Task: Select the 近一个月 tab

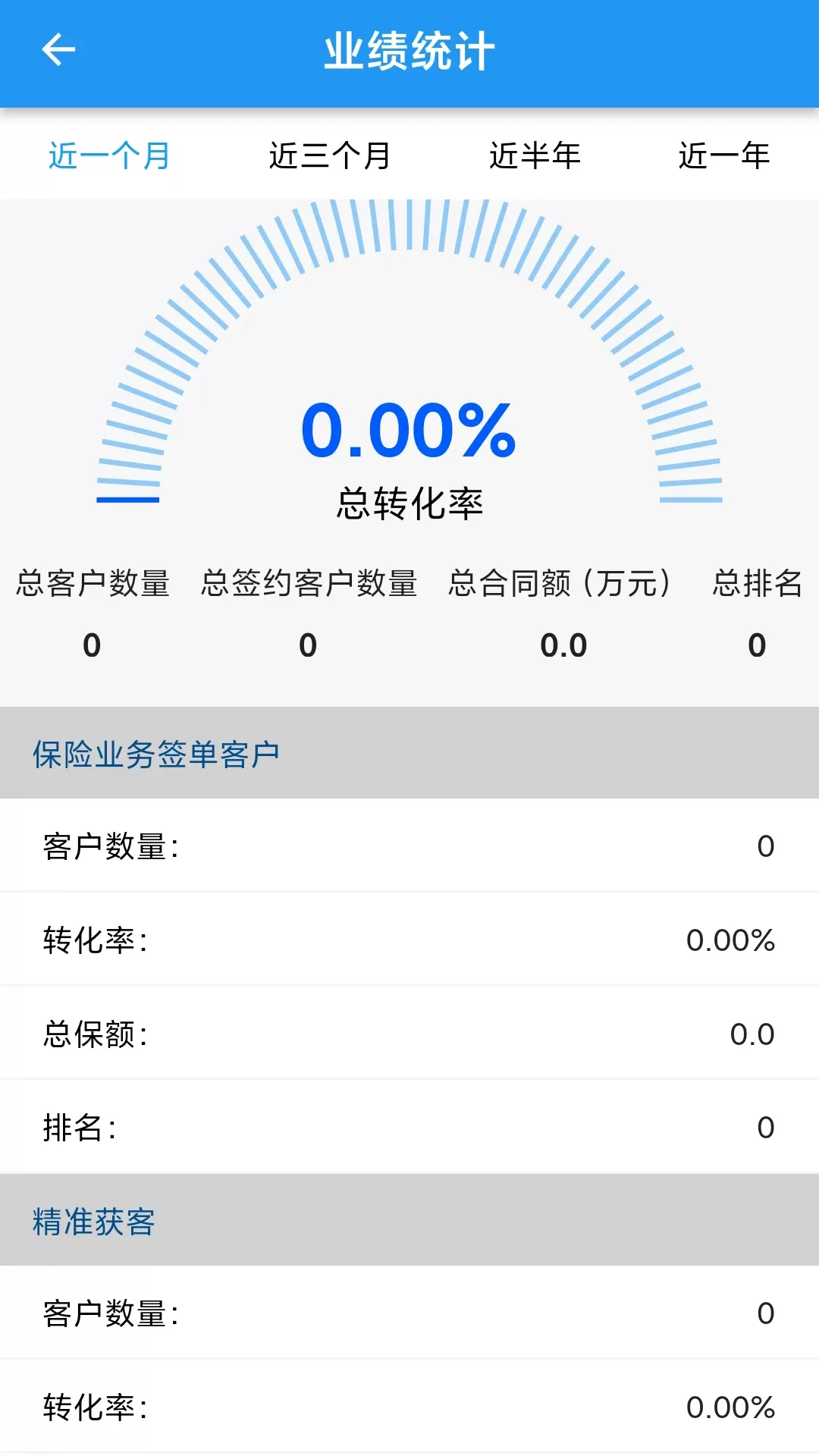Action: click(109, 155)
